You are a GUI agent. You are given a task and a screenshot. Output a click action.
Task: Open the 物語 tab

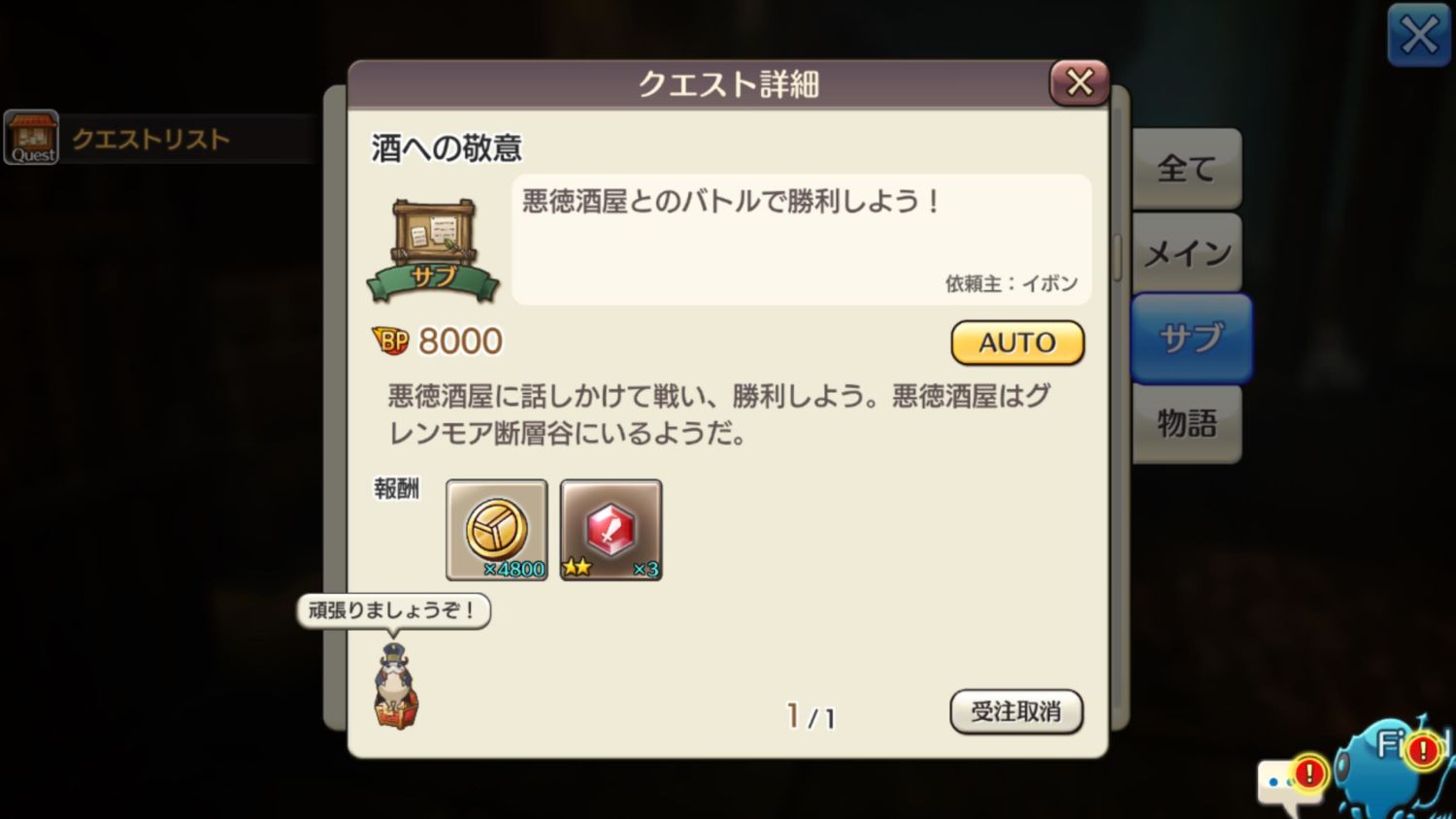[x=1186, y=423]
